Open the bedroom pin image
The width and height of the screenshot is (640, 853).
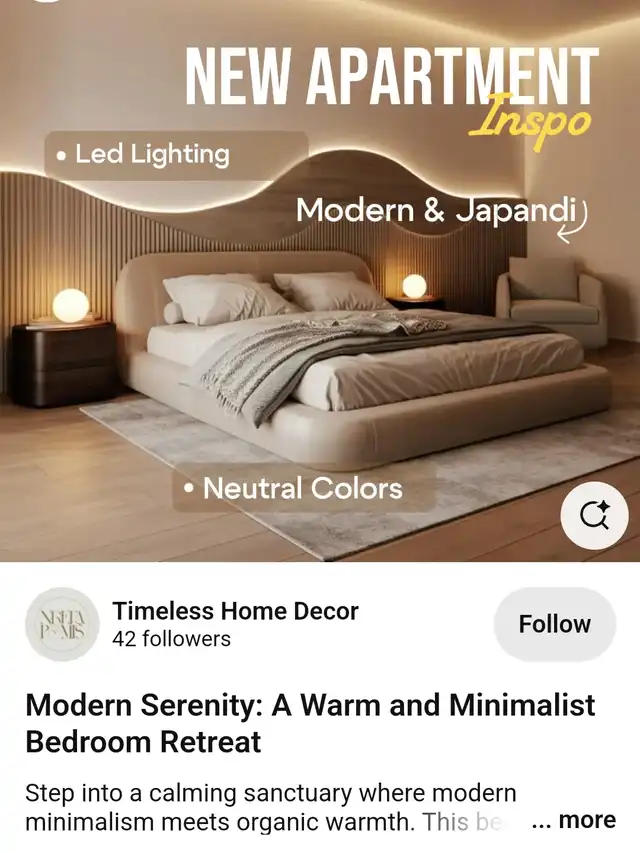pos(320,281)
